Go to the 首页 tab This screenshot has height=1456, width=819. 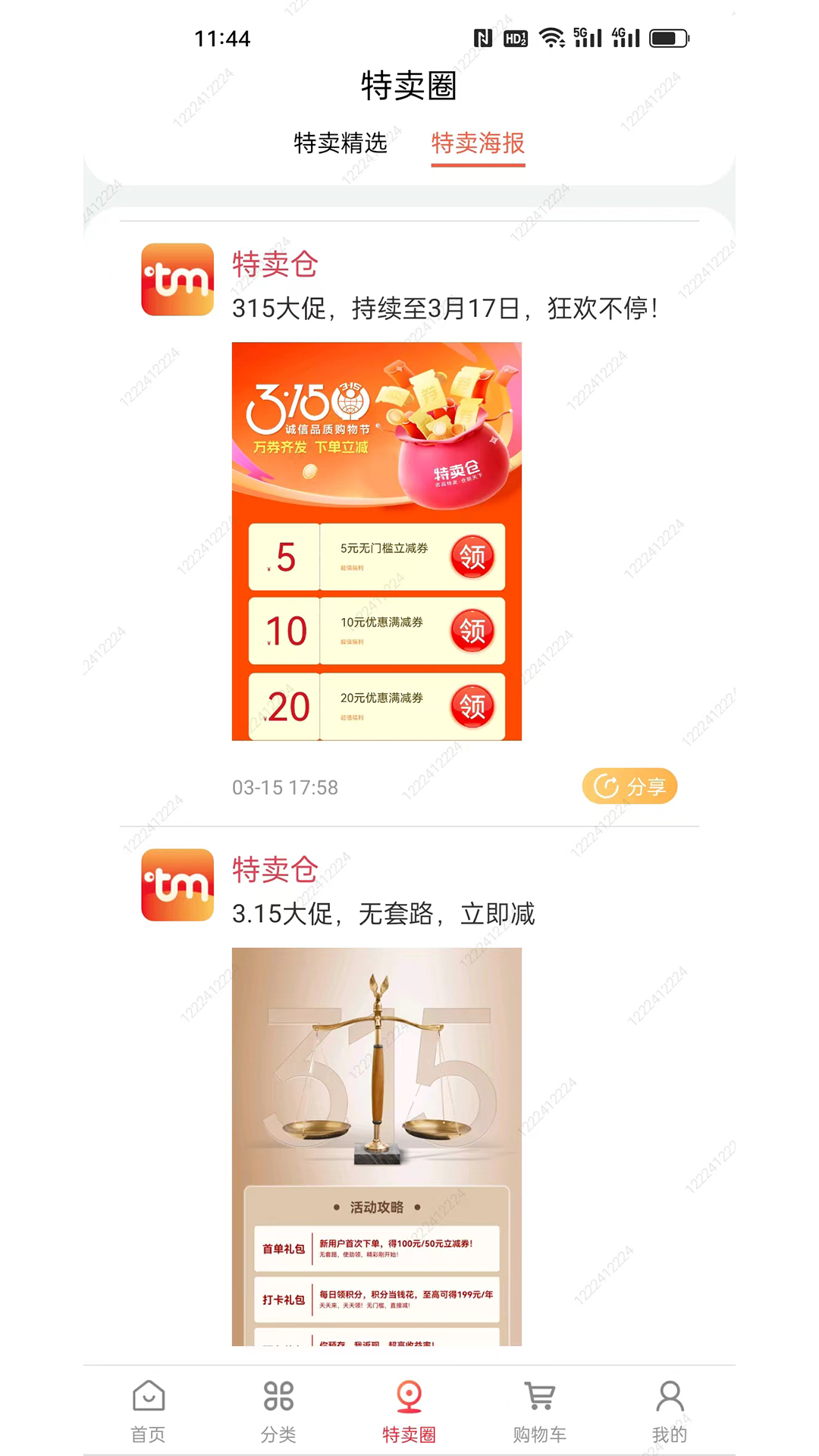point(149,1411)
